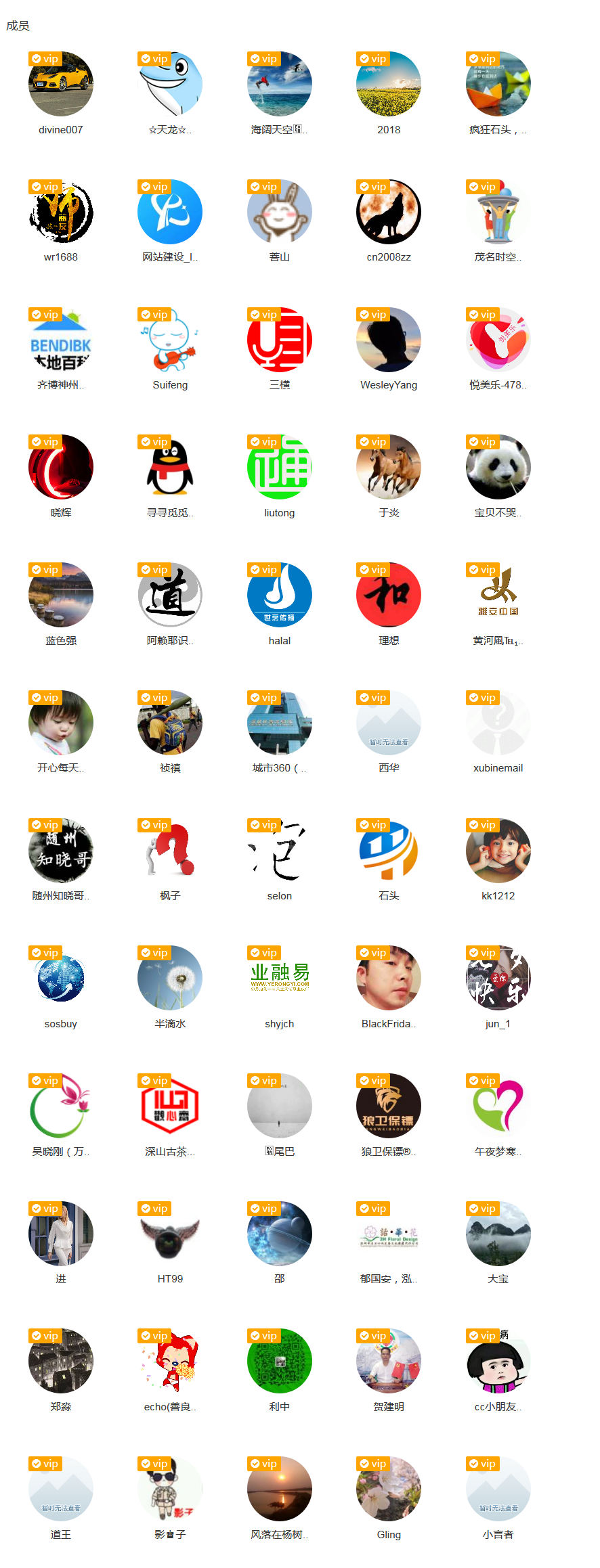
Task: Open member 贺建明's profile
Action: pyautogui.click(x=389, y=1362)
